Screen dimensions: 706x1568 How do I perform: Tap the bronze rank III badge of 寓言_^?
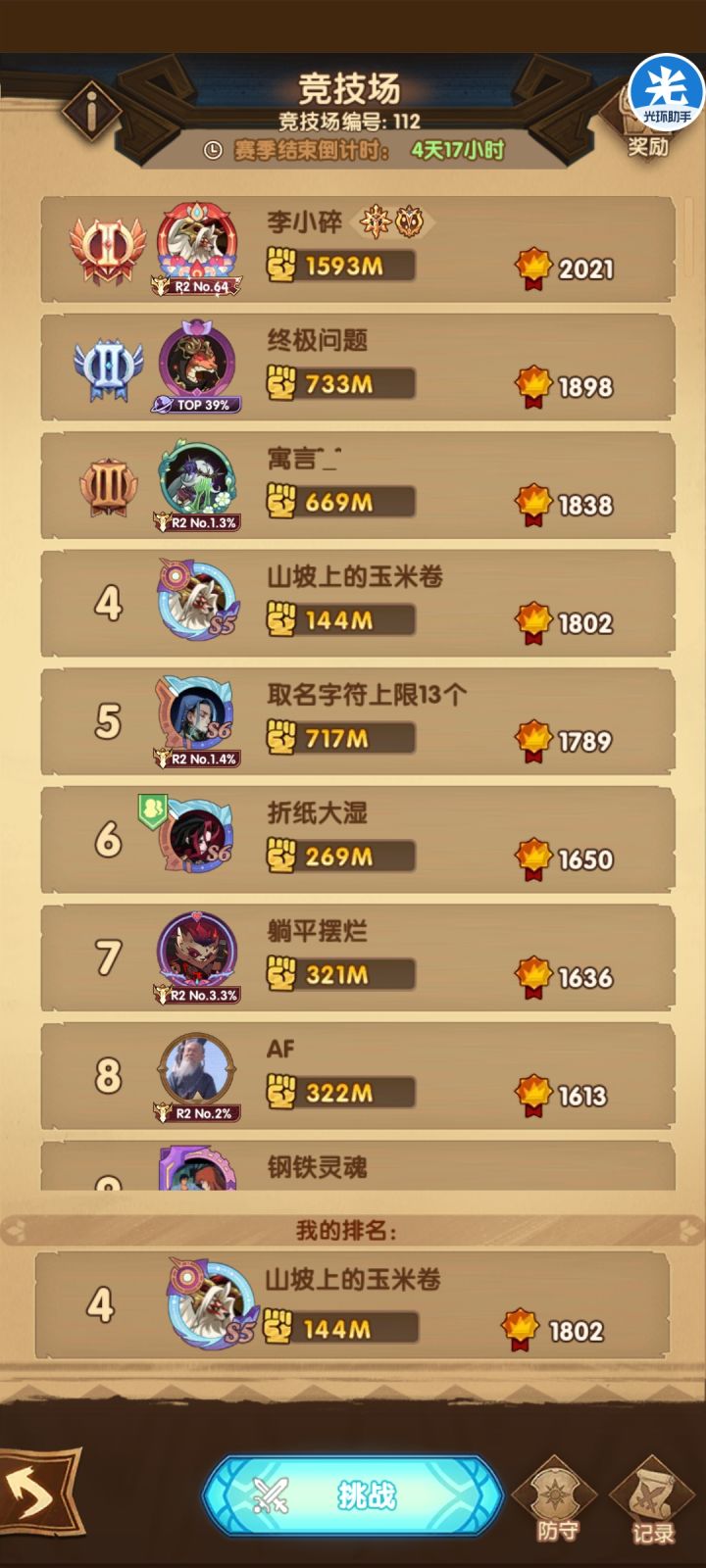(x=108, y=484)
